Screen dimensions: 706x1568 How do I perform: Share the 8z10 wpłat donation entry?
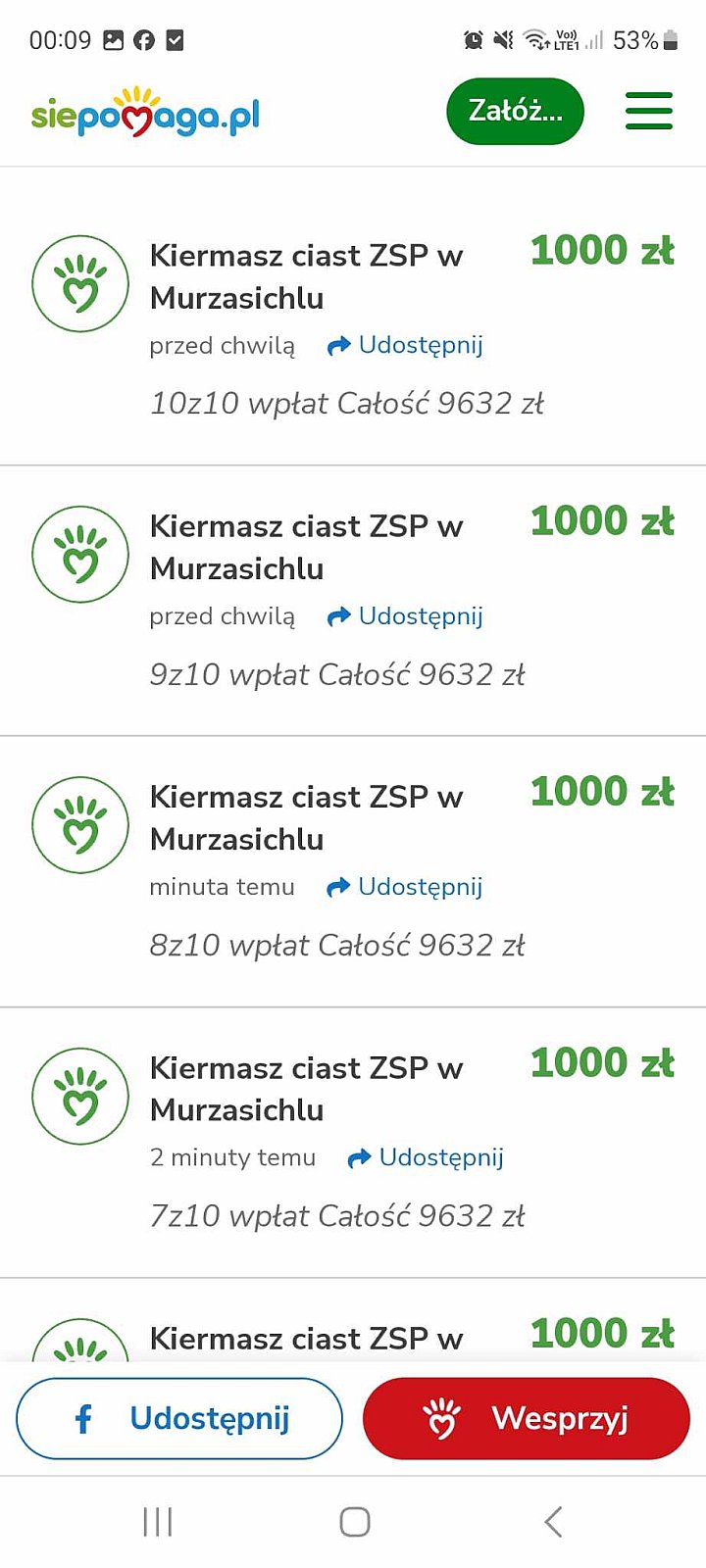[x=405, y=886]
